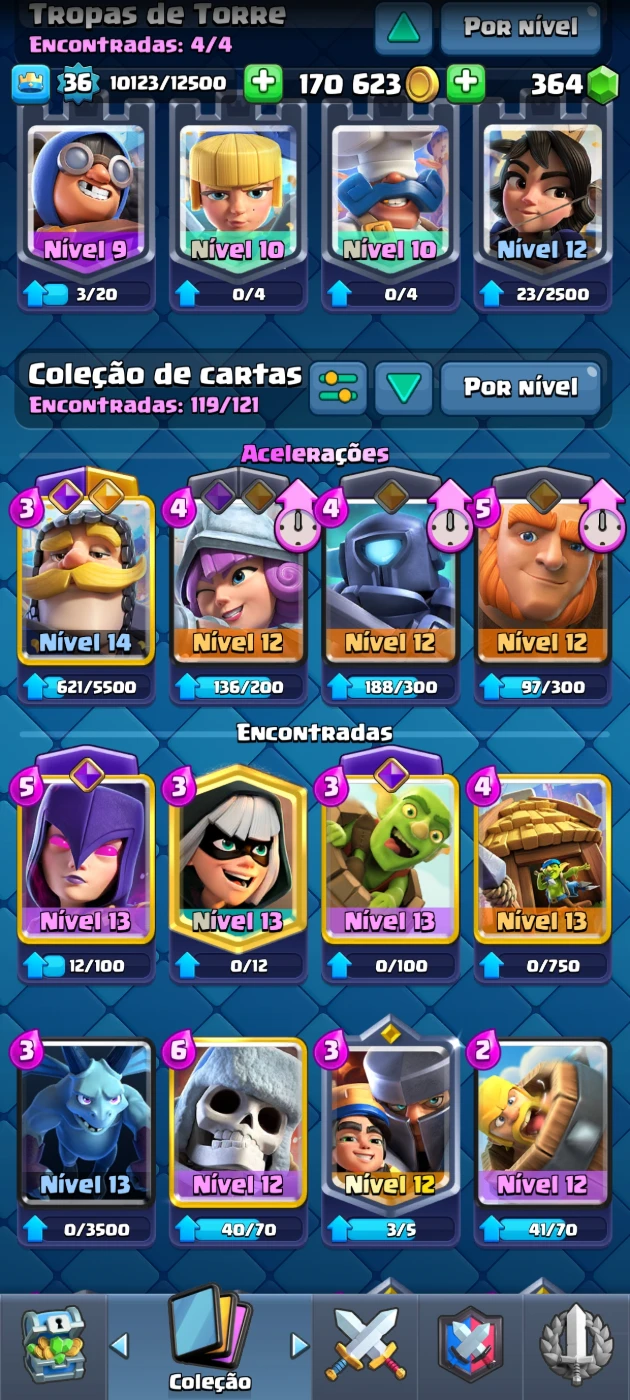The width and height of the screenshot is (630, 1400).
Task: Add gold with the plus button
Action: 465,84
